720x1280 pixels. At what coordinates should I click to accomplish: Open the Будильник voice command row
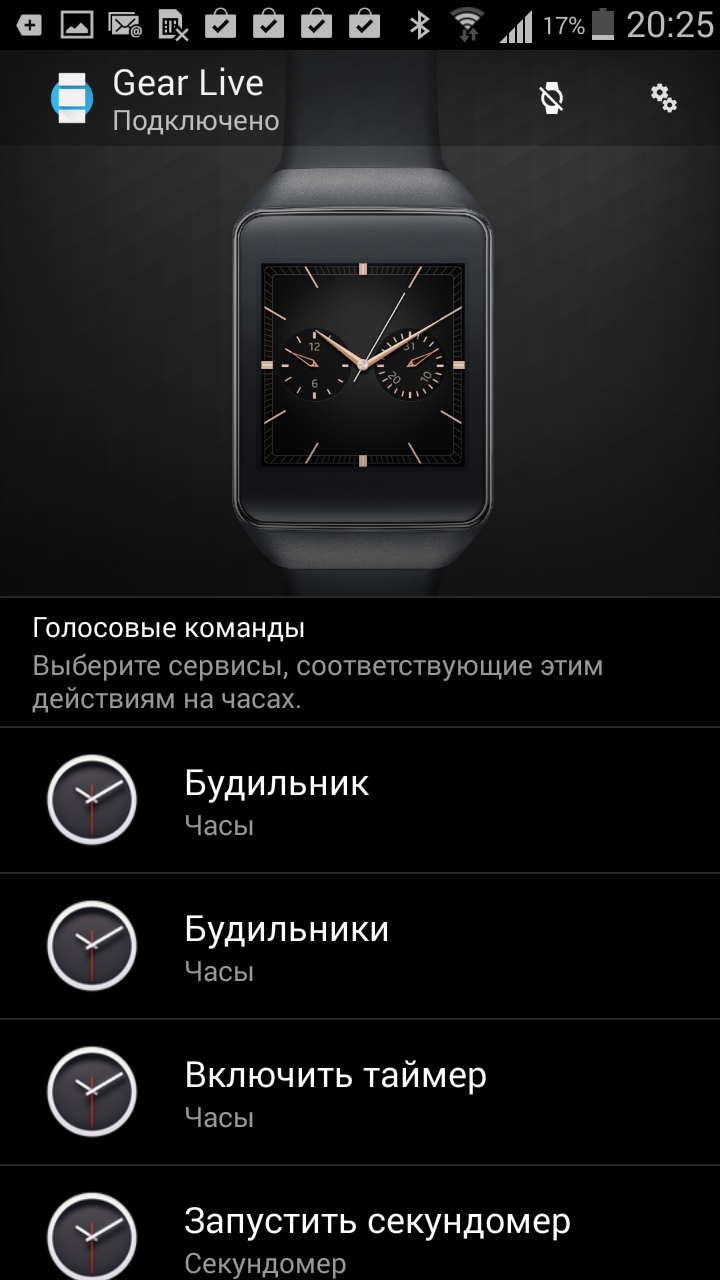click(360, 800)
